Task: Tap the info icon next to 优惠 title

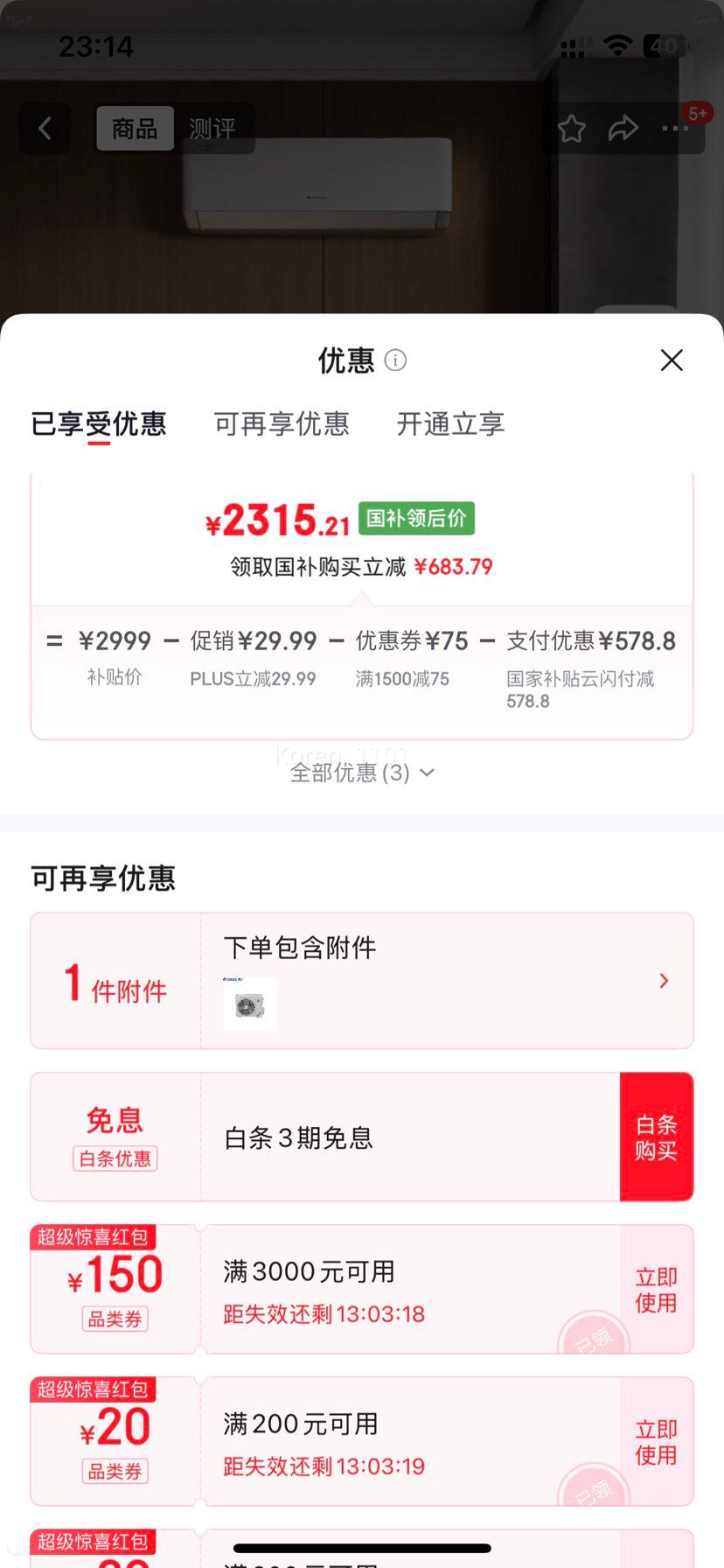Action: (x=394, y=360)
